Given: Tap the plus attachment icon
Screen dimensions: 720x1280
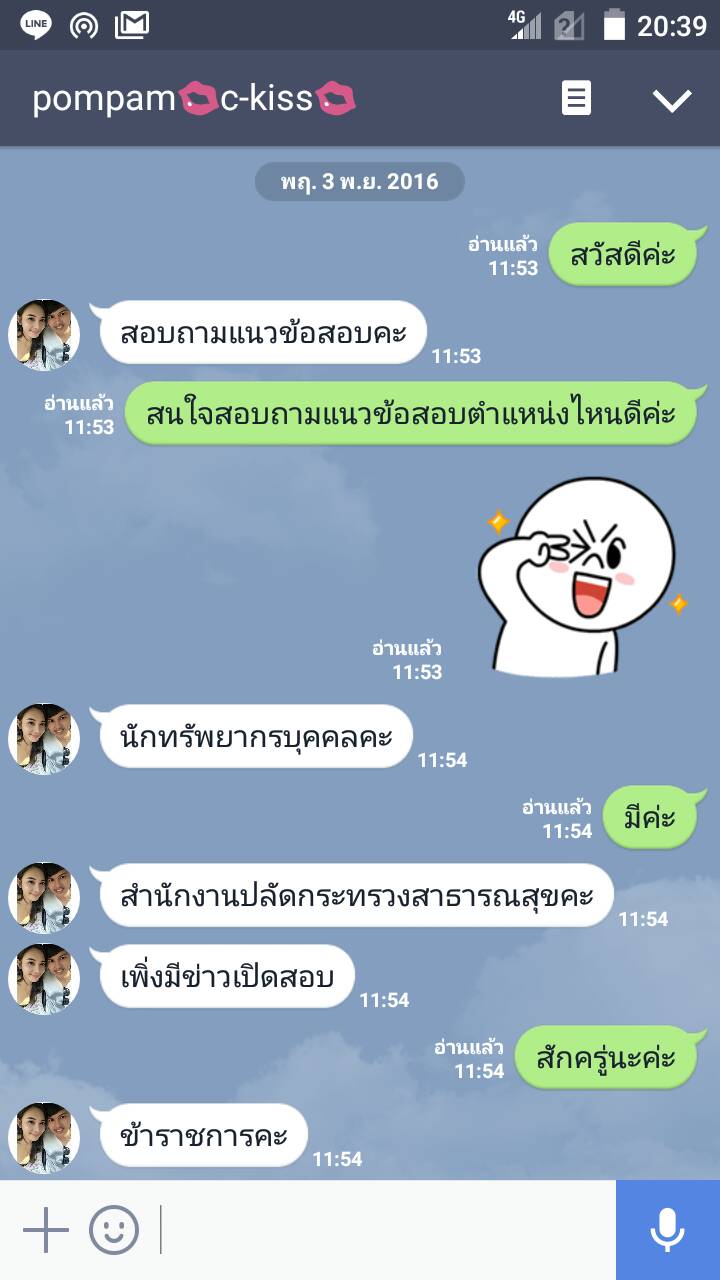Looking at the screenshot, I should (x=45, y=1229).
